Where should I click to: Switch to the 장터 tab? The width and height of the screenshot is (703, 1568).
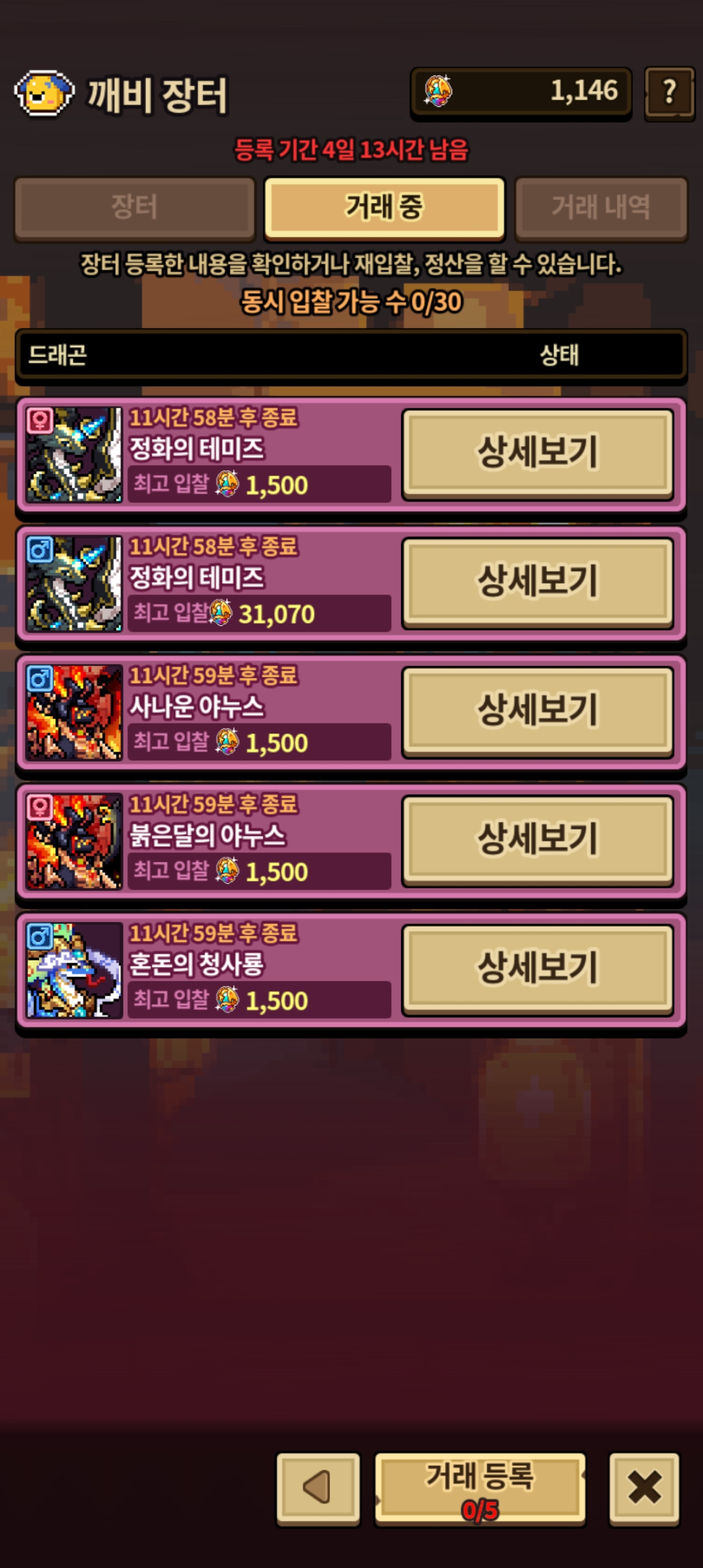[x=135, y=208]
